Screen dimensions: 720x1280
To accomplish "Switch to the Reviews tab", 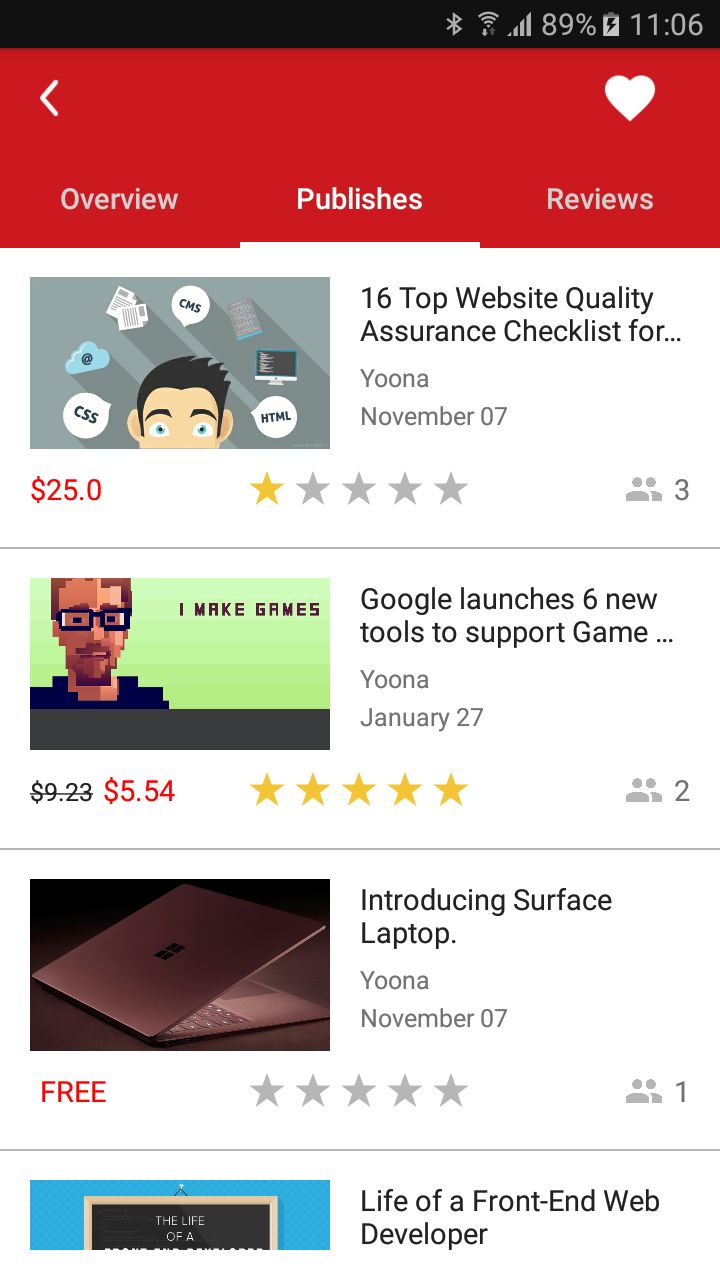I will (x=599, y=199).
